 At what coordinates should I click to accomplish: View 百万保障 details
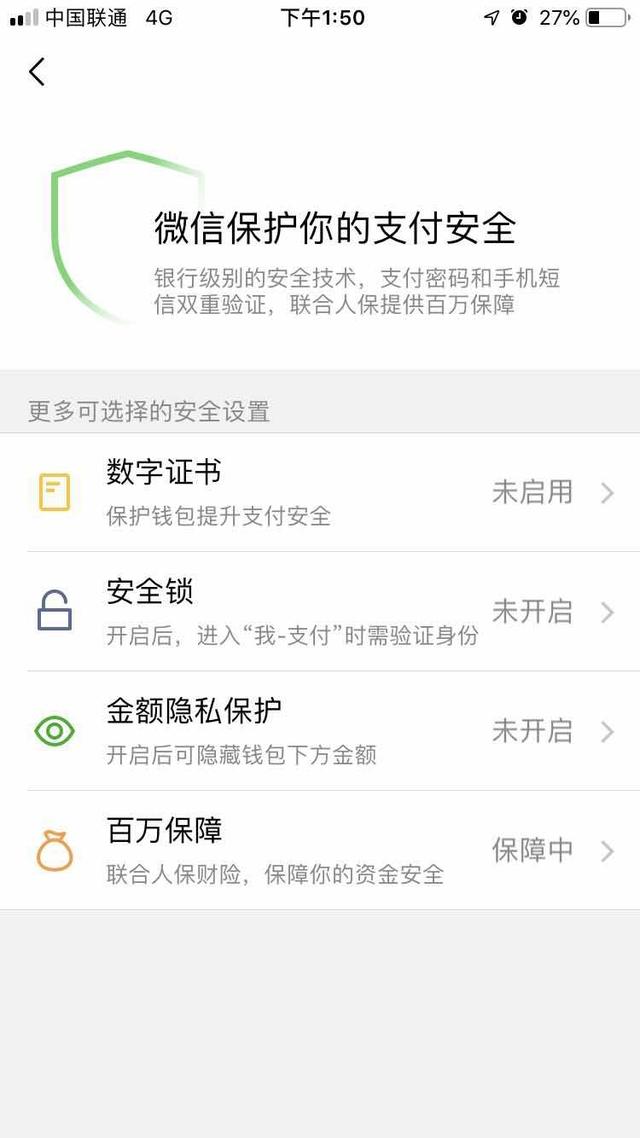point(320,850)
